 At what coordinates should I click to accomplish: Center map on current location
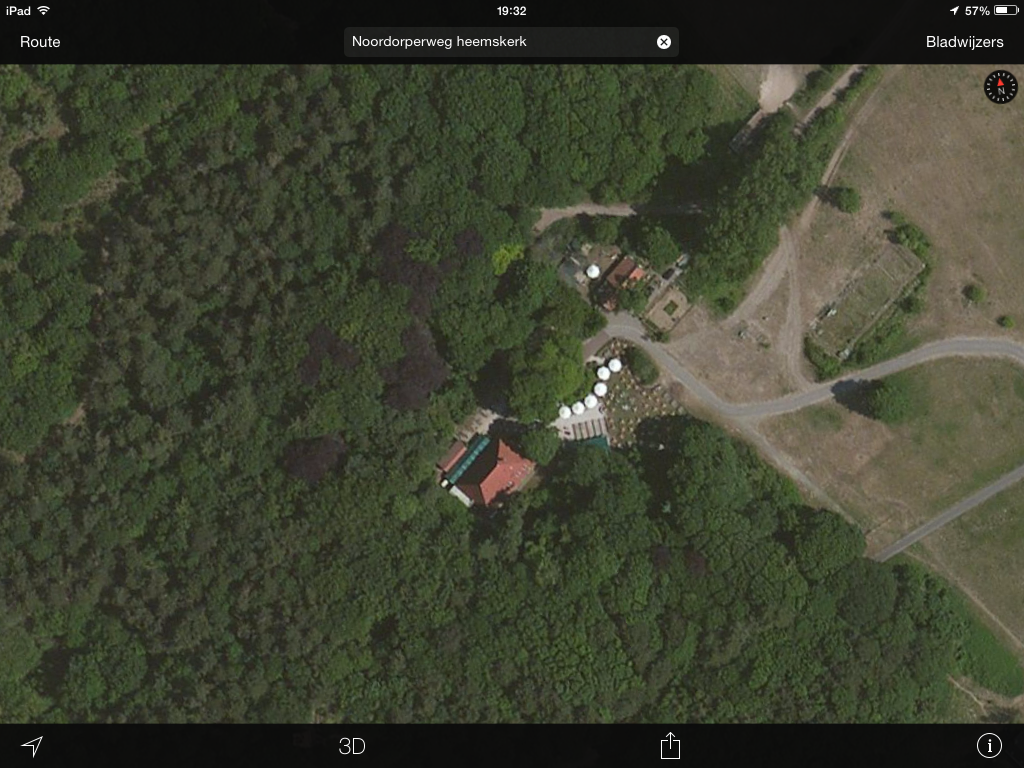pos(33,746)
